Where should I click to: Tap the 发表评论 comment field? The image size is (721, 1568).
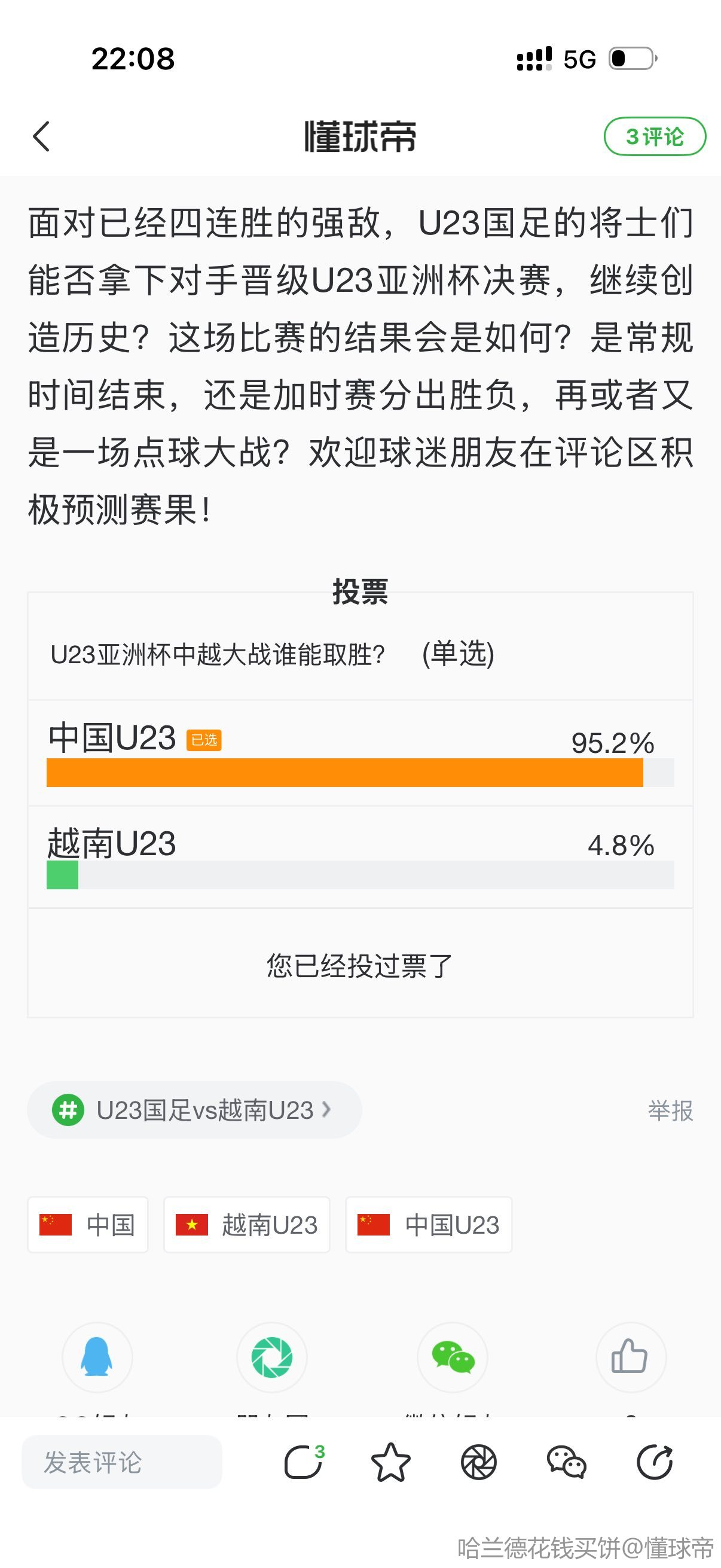coord(122,1462)
